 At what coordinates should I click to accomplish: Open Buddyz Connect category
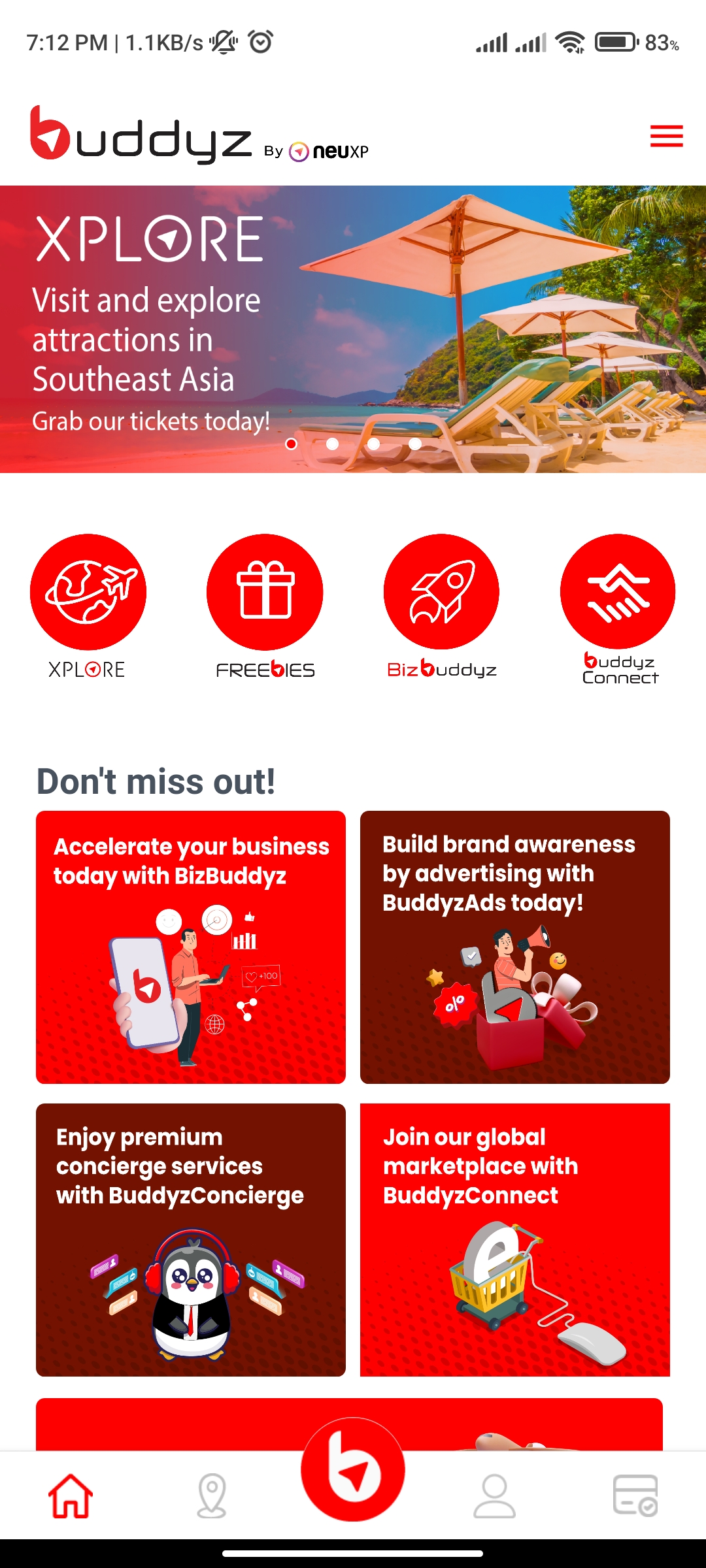(x=618, y=592)
